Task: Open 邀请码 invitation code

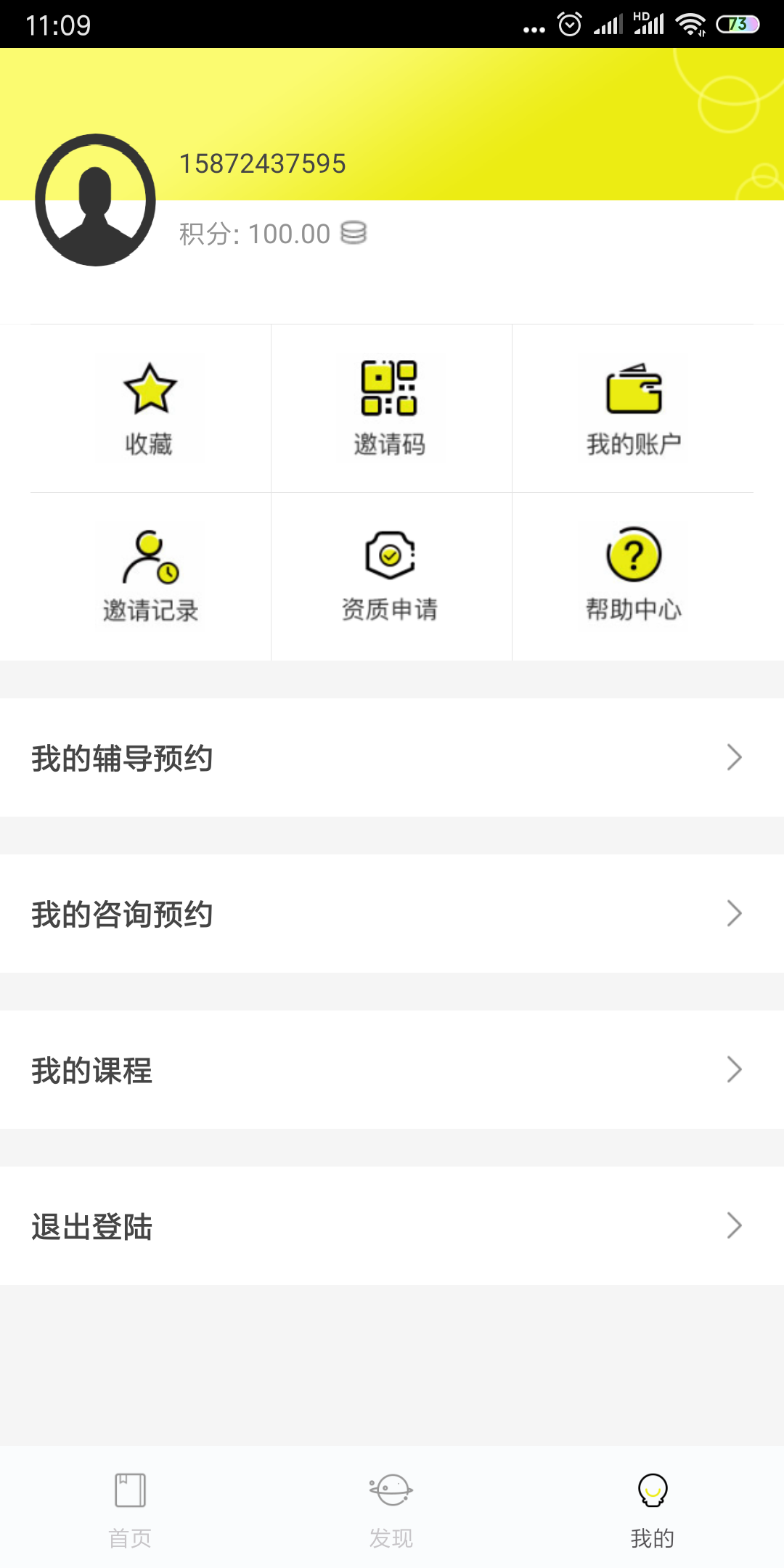Action: [x=390, y=409]
